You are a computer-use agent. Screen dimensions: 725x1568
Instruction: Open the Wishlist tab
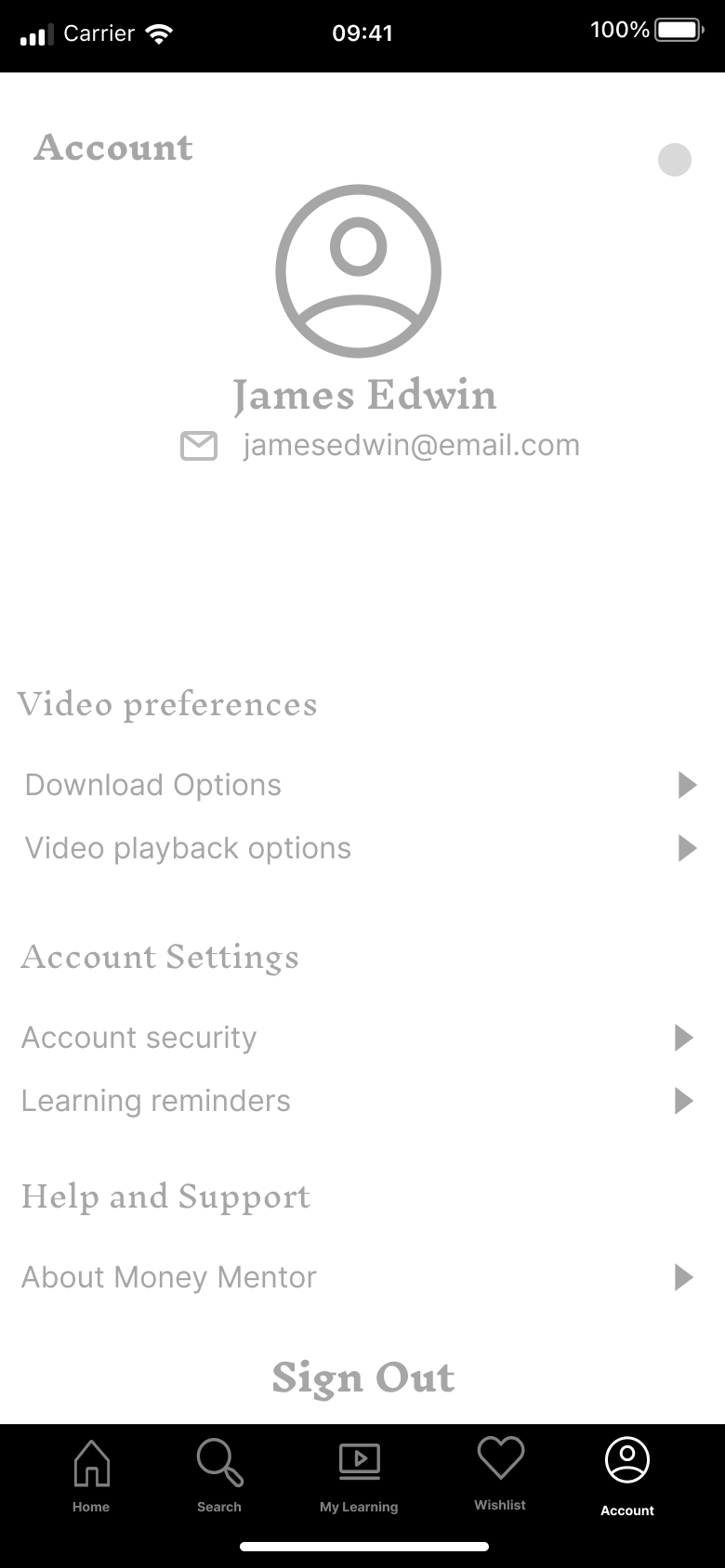pos(500,1474)
